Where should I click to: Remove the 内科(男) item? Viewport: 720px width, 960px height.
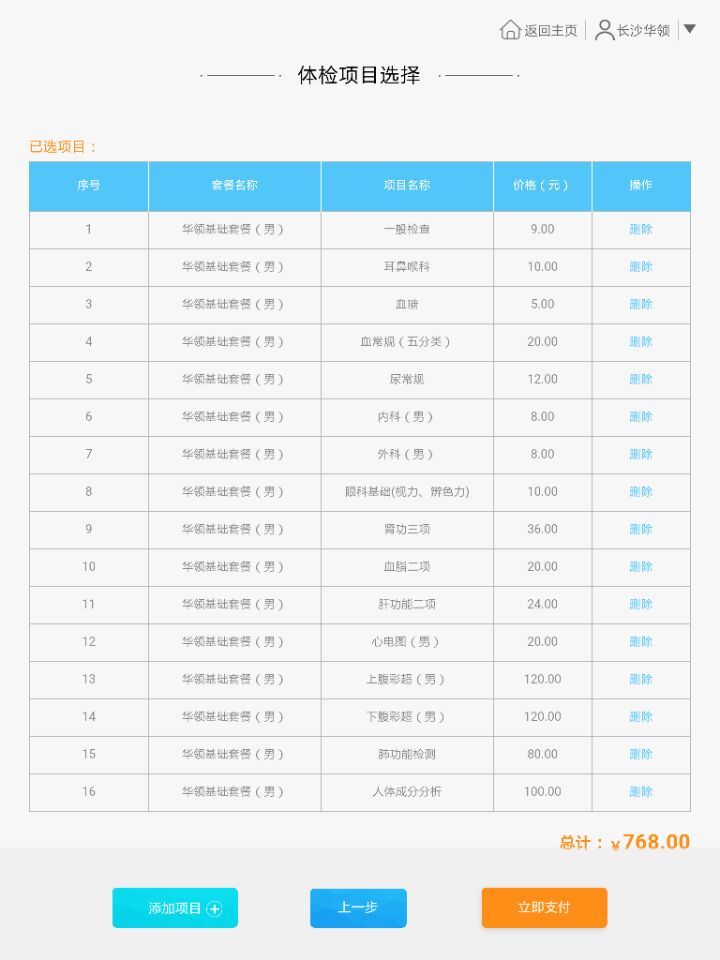(x=641, y=417)
